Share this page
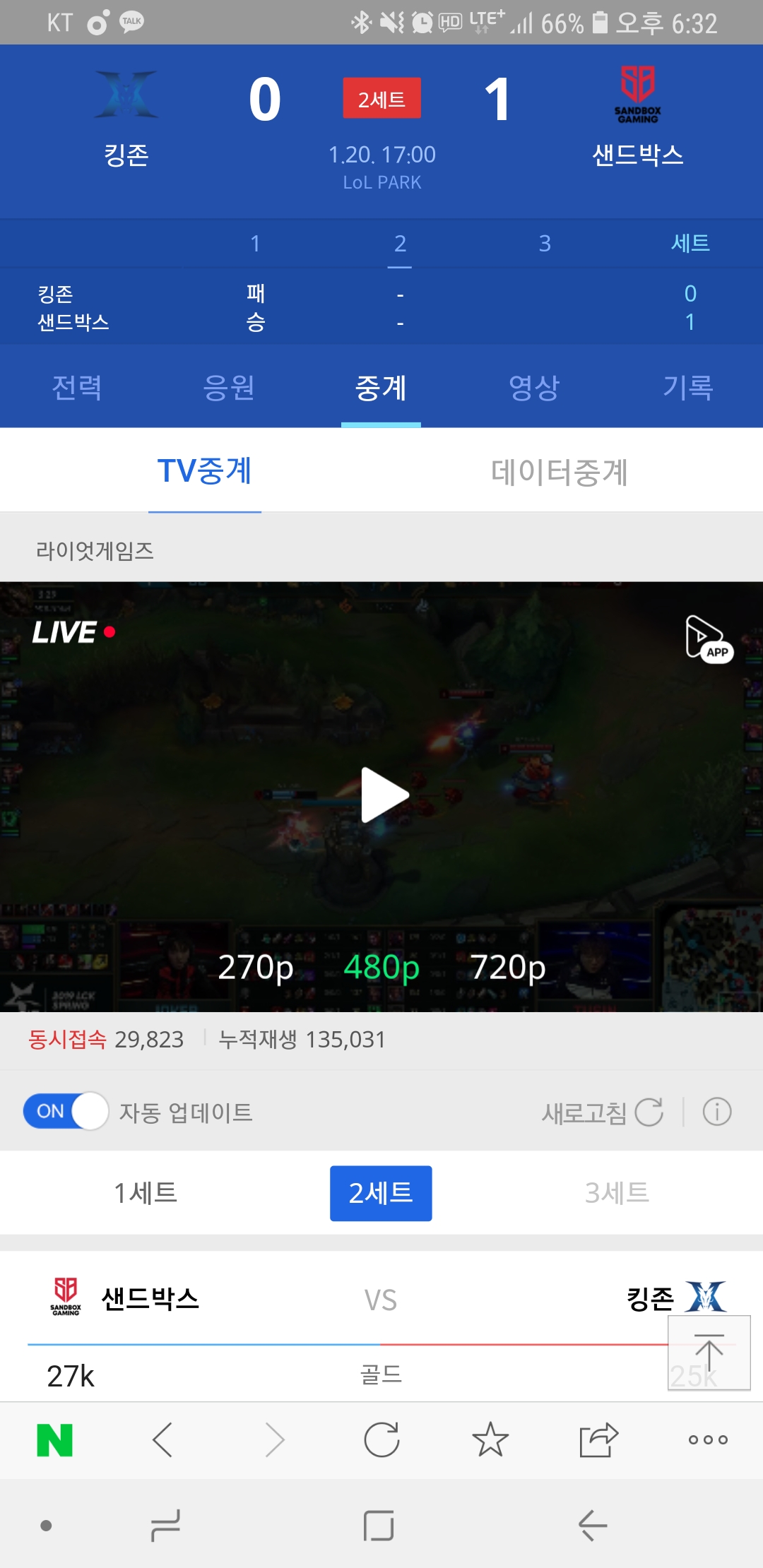763x1568 pixels. [598, 1440]
